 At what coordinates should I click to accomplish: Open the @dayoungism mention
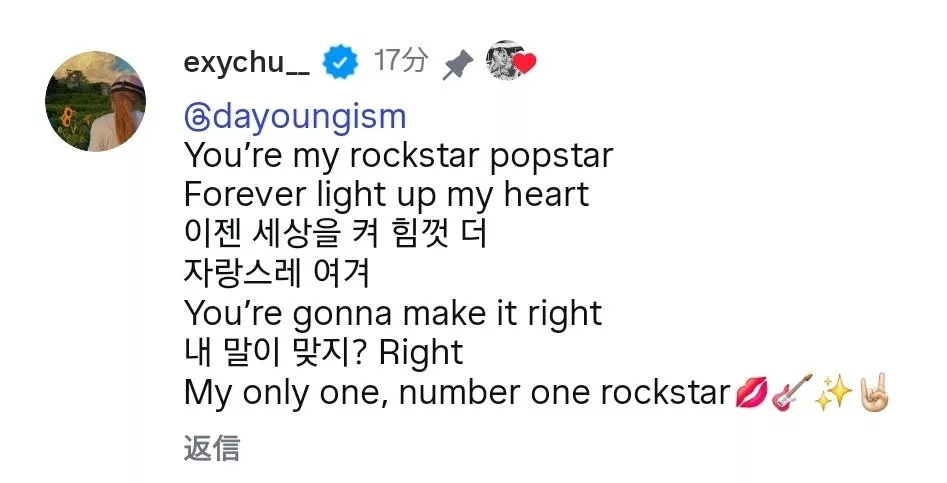tap(295, 117)
